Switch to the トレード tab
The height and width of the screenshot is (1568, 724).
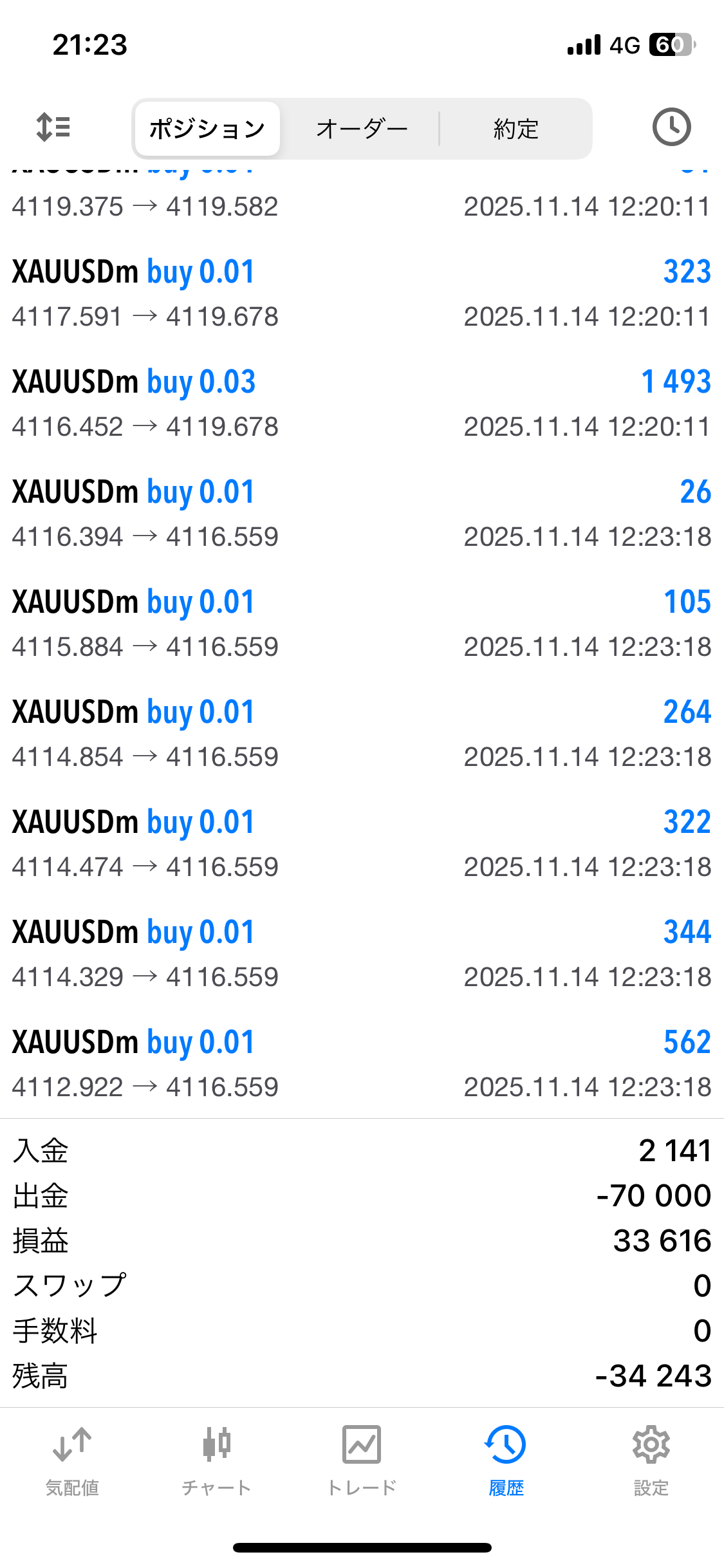point(362,1461)
